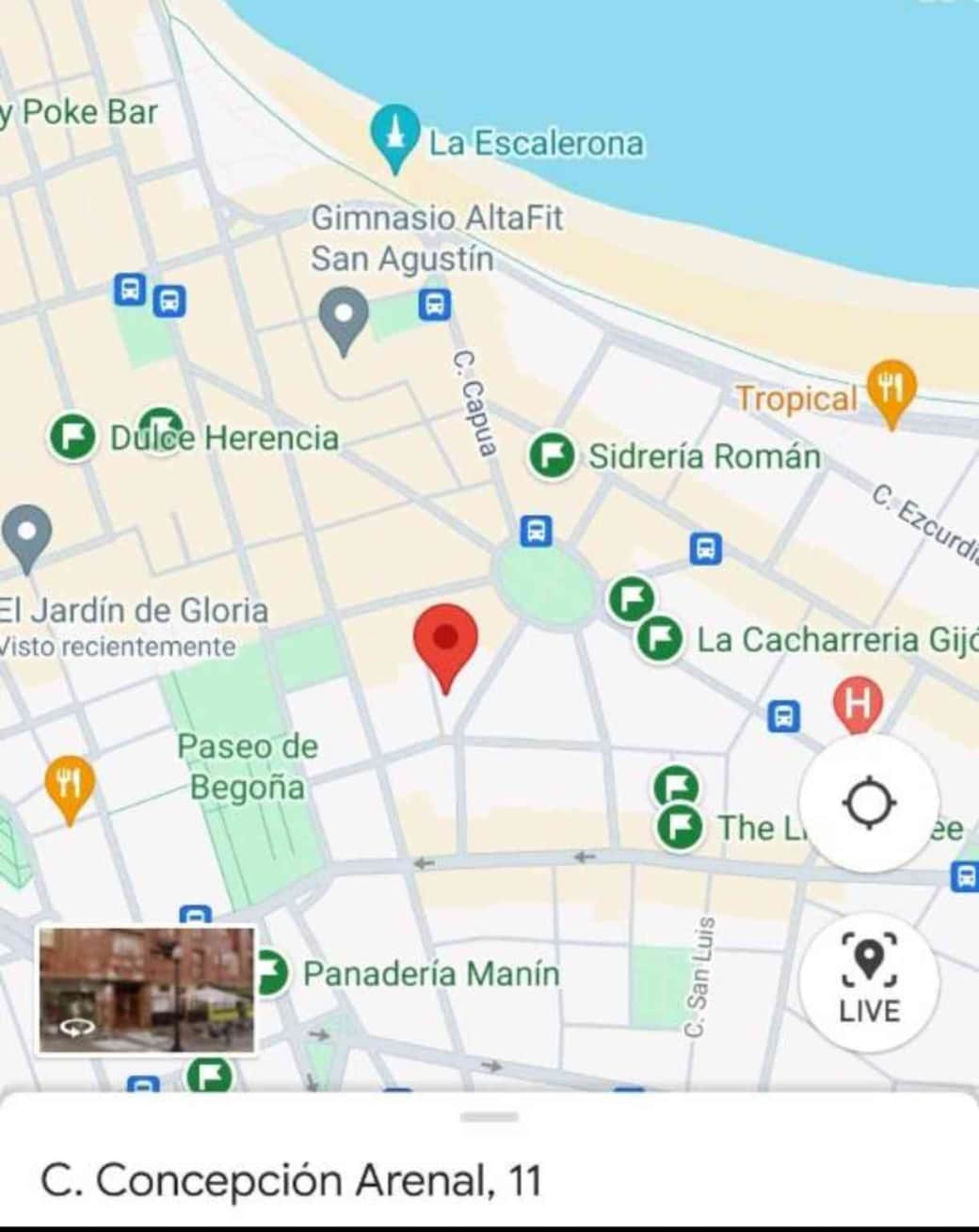Open the El Jardín de Gloria pin
Screen dimensions: 979x1232
[28, 535]
